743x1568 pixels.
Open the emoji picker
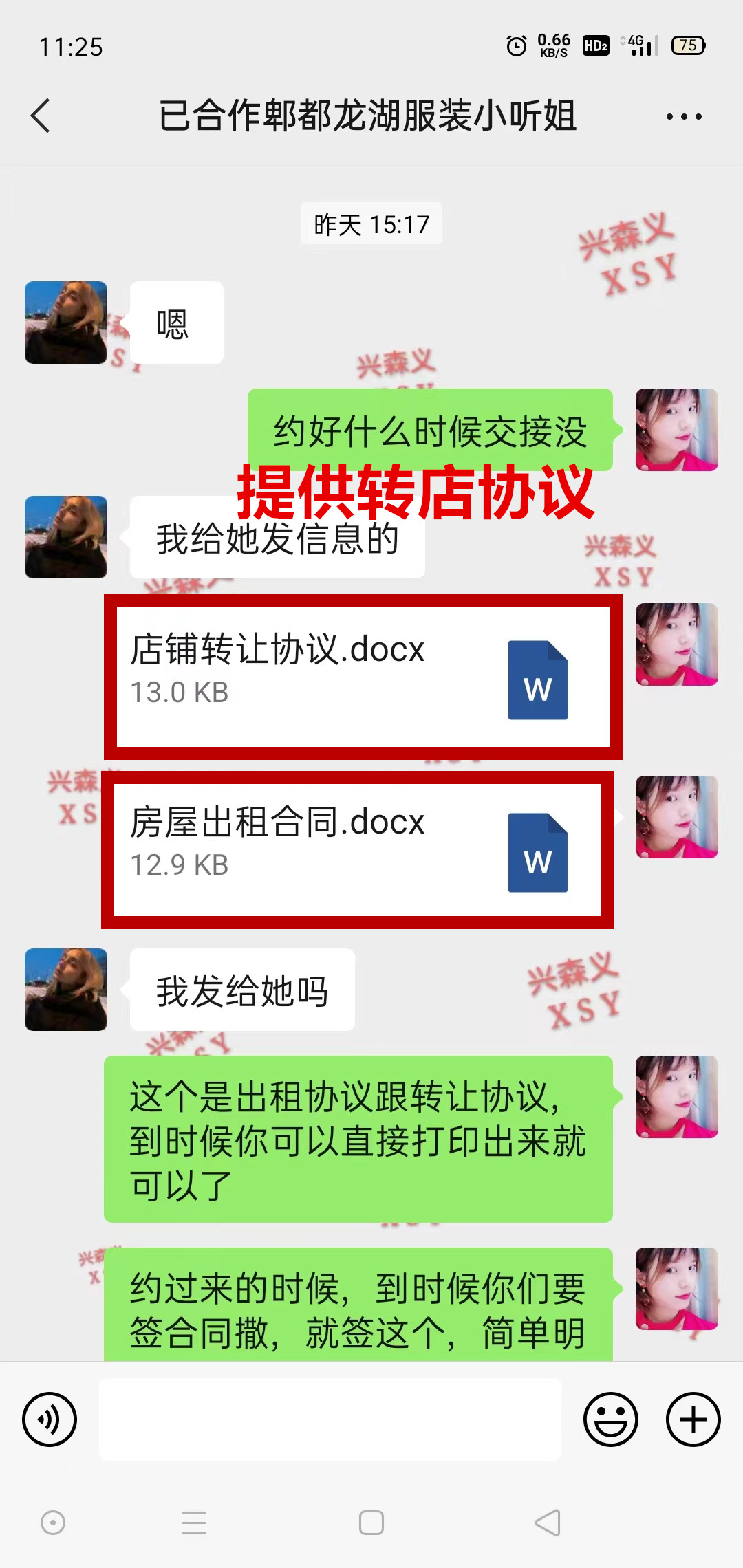(611, 1419)
